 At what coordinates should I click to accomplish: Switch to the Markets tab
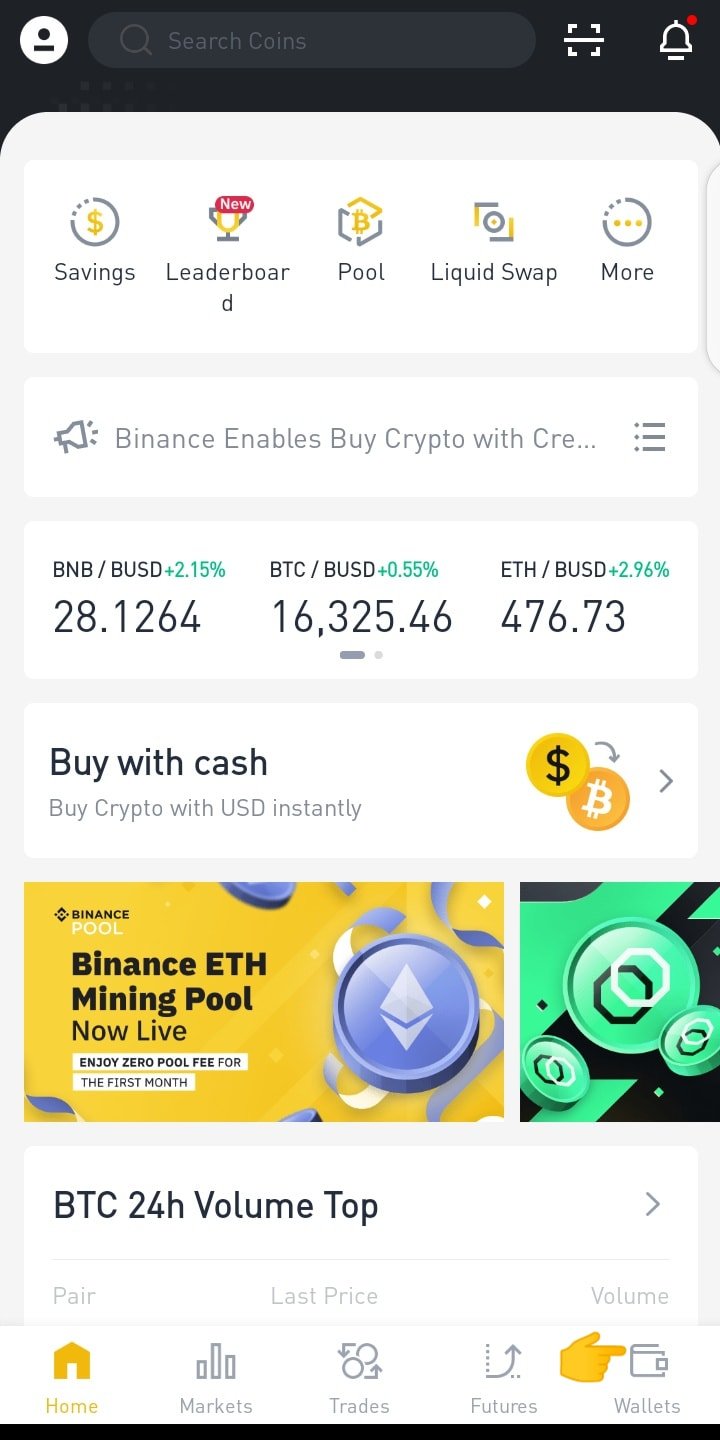216,1378
